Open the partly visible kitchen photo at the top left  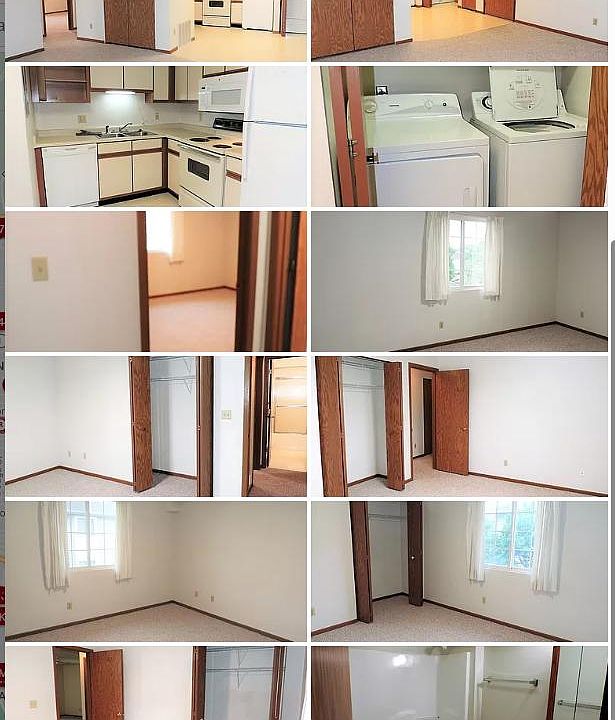click(156, 30)
